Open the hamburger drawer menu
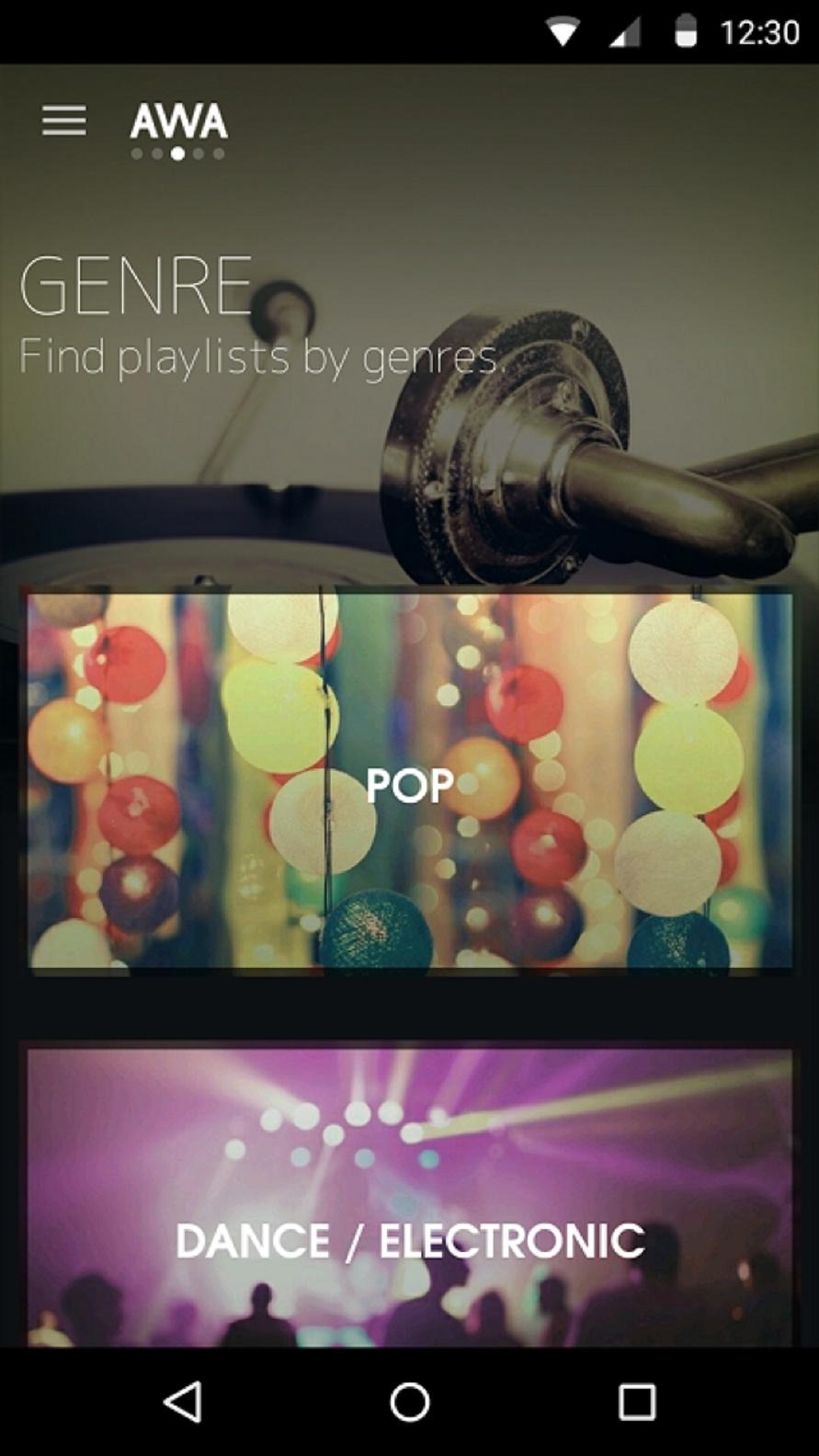This screenshot has width=819, height=1456. point(64,120)
